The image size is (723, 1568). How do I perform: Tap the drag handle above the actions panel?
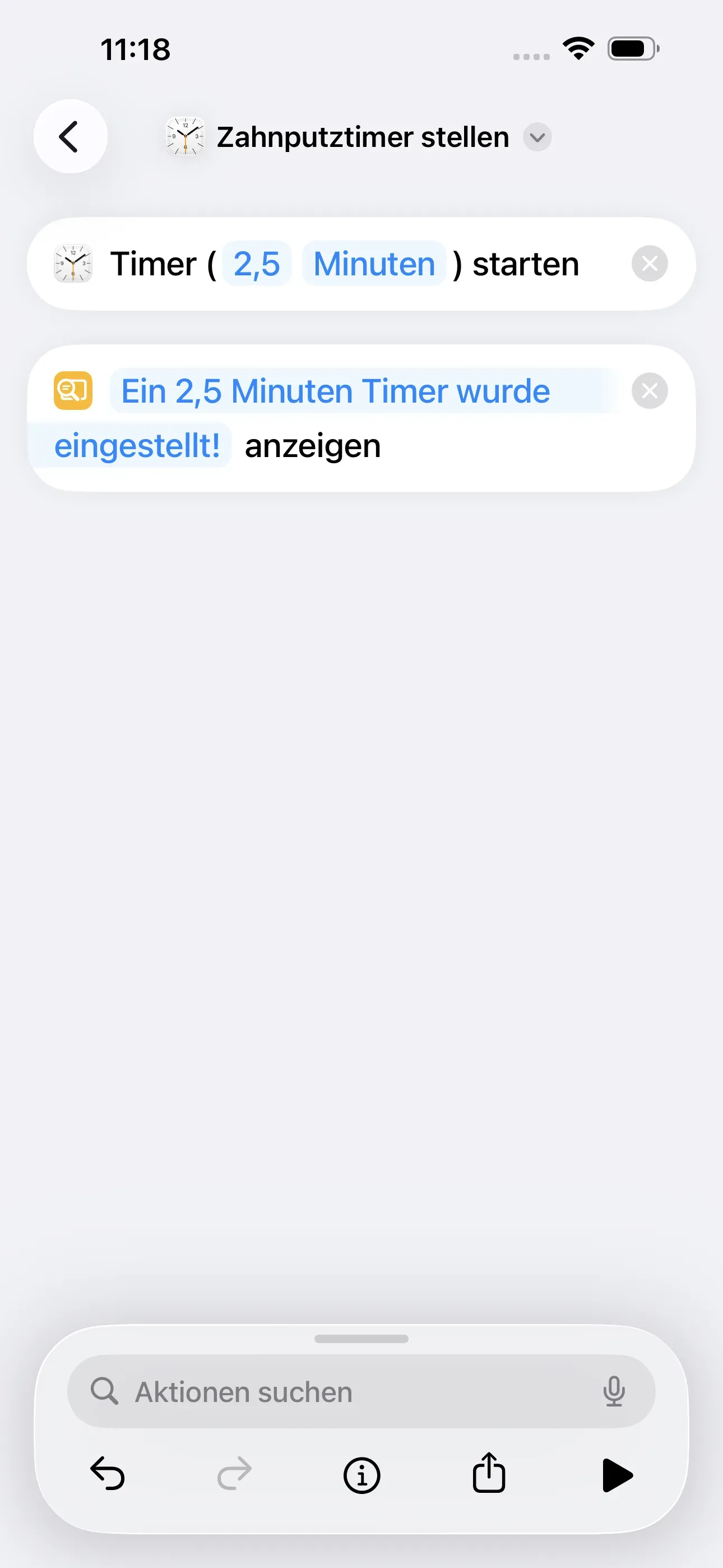pyautogui.click(x=361, y=1339)
